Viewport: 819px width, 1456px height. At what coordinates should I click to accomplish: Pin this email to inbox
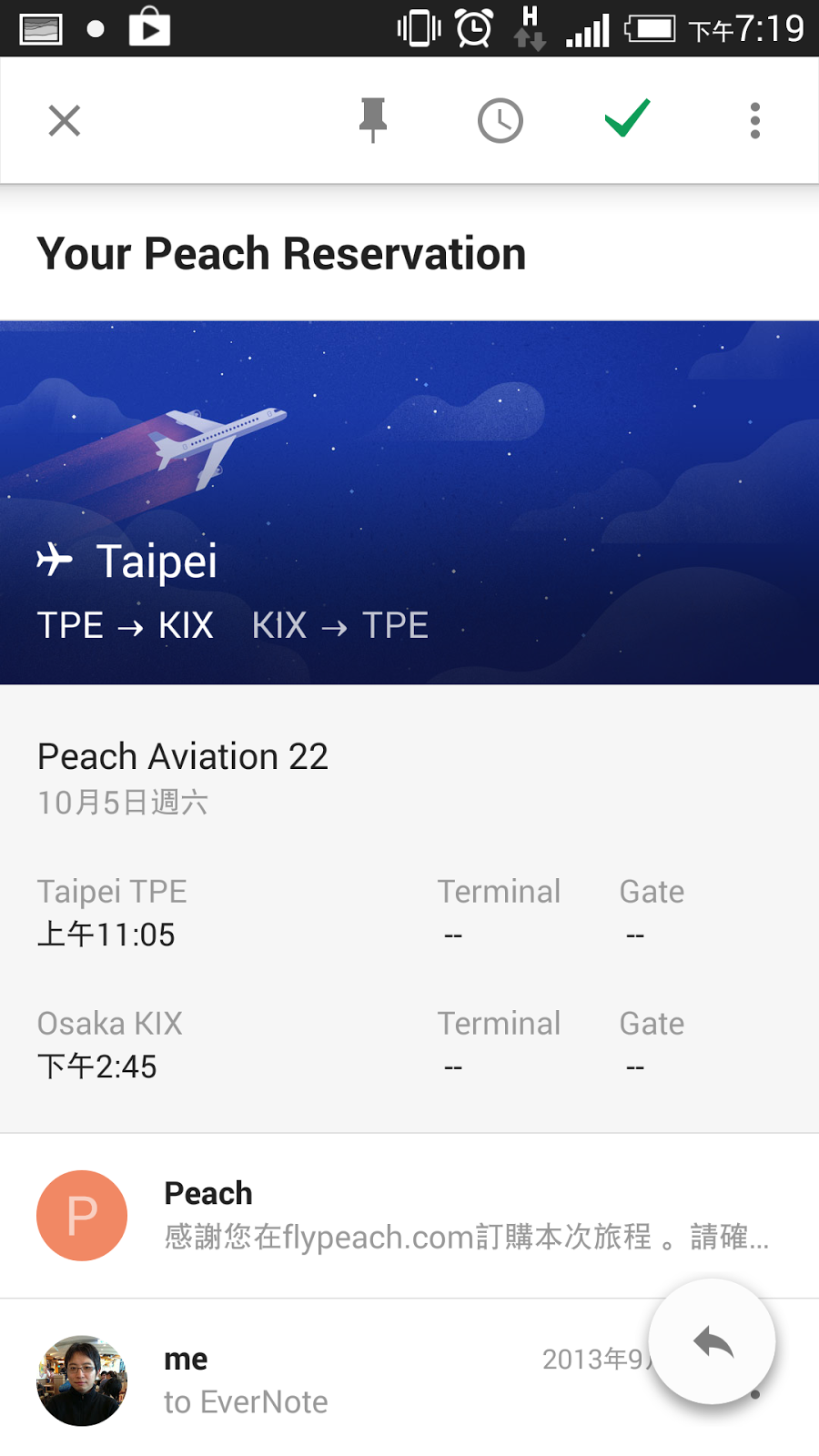click(372, 120)
